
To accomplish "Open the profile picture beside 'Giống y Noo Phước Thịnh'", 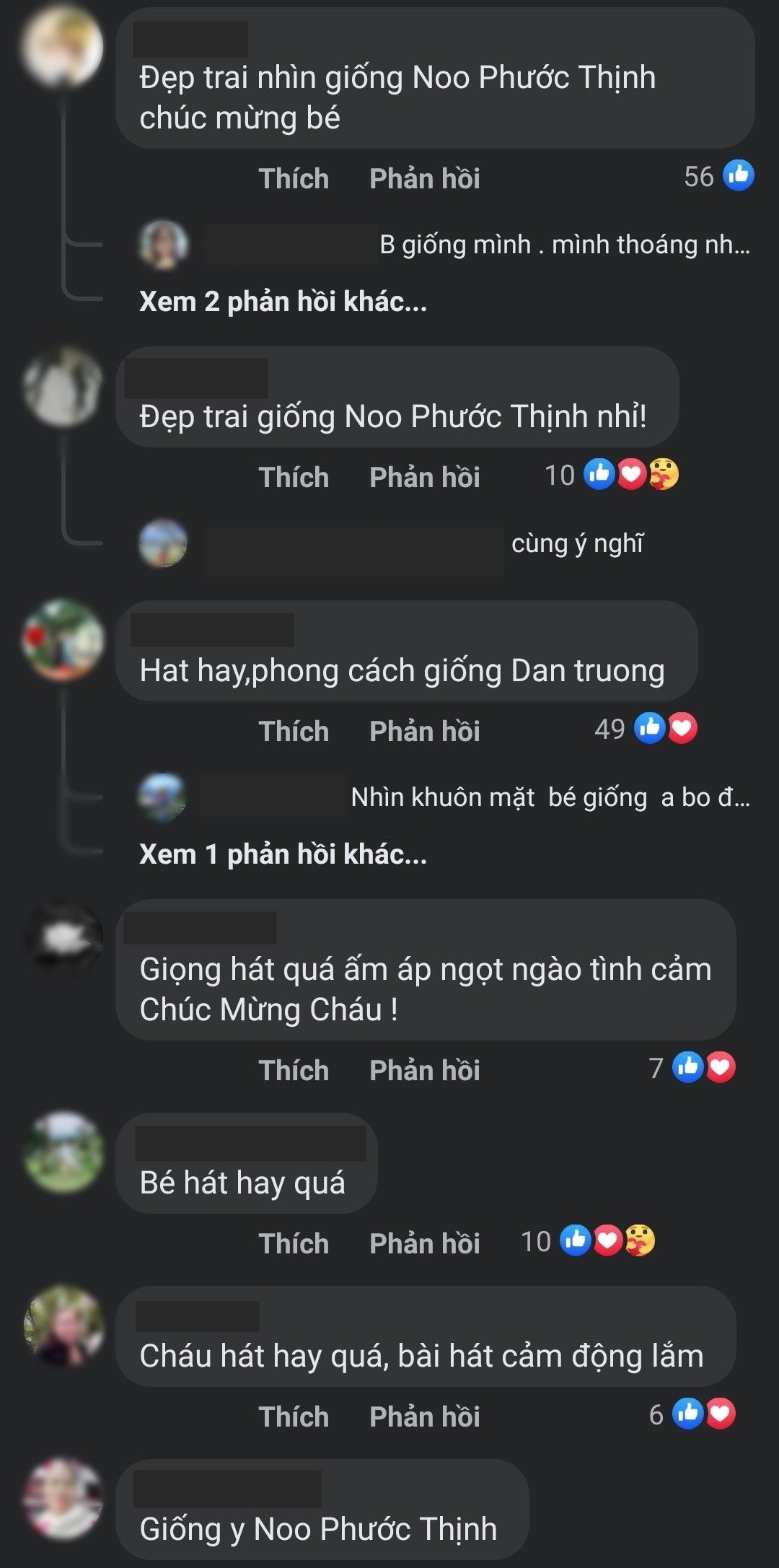I will coord(63,1499).
